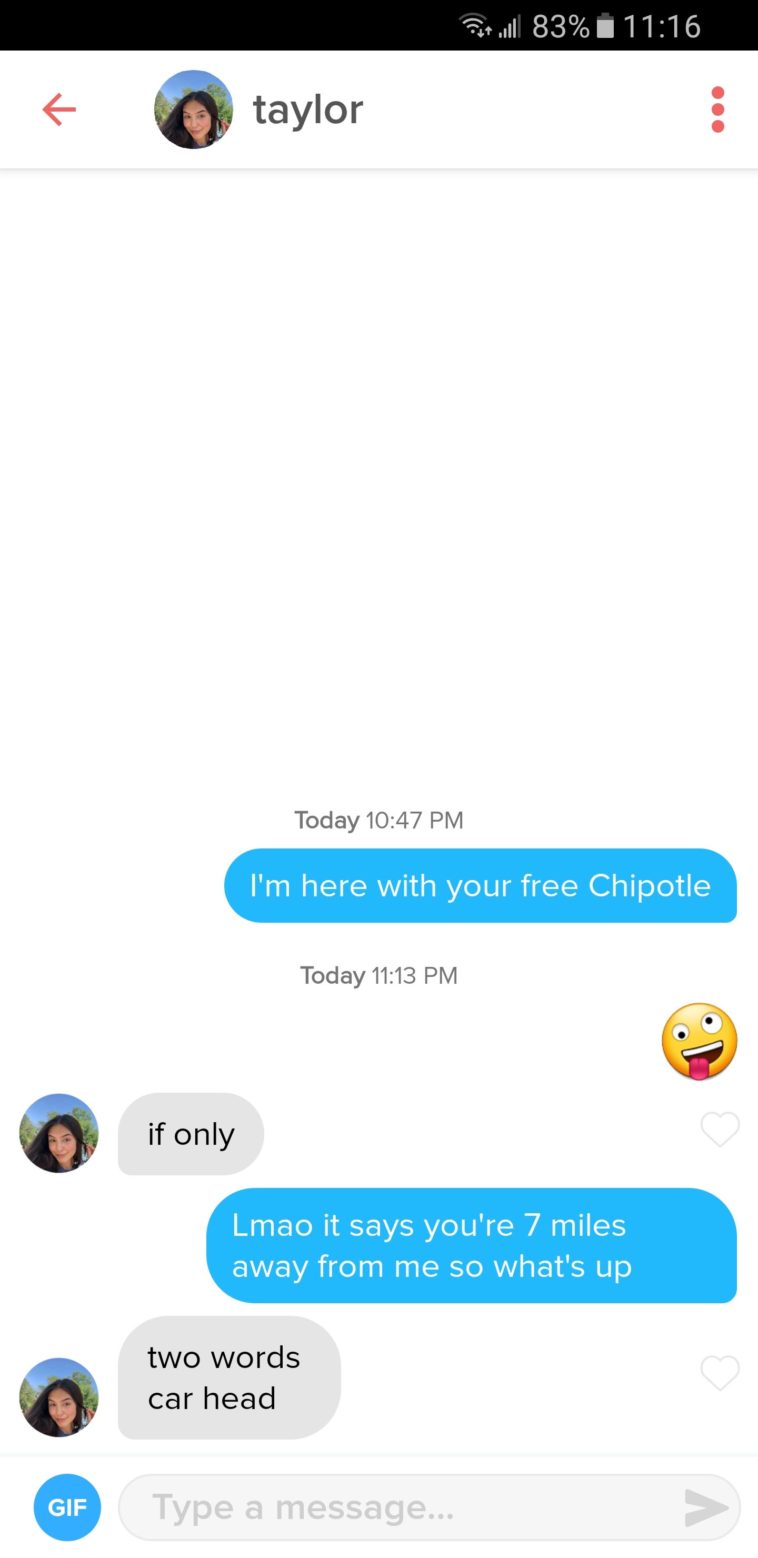Open taylor's profile from the header photo

tap(193, 109)
